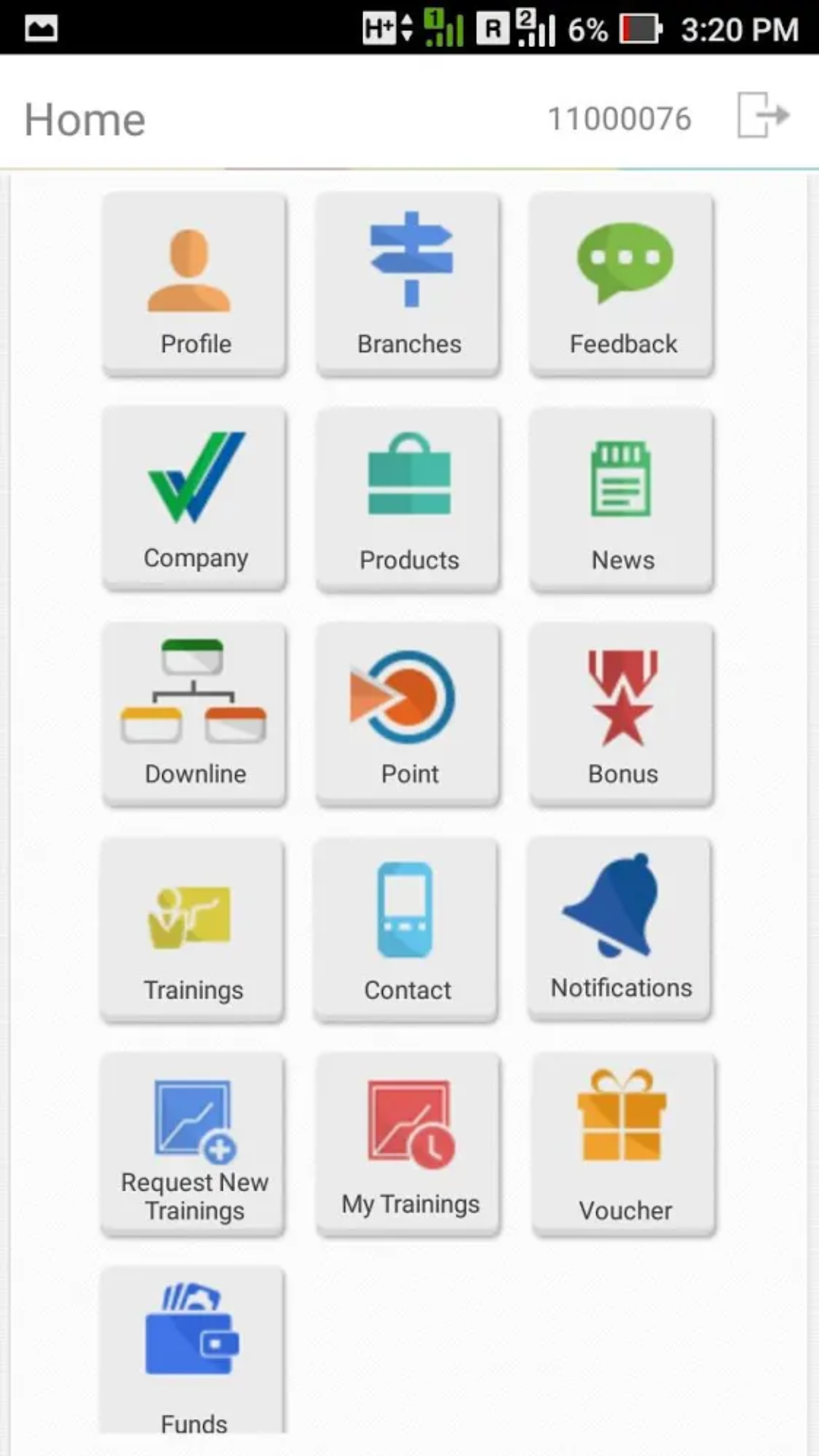This screenshot has height=1456, width=819.
Task: Open My Trainings
Action: point(409,1144)
